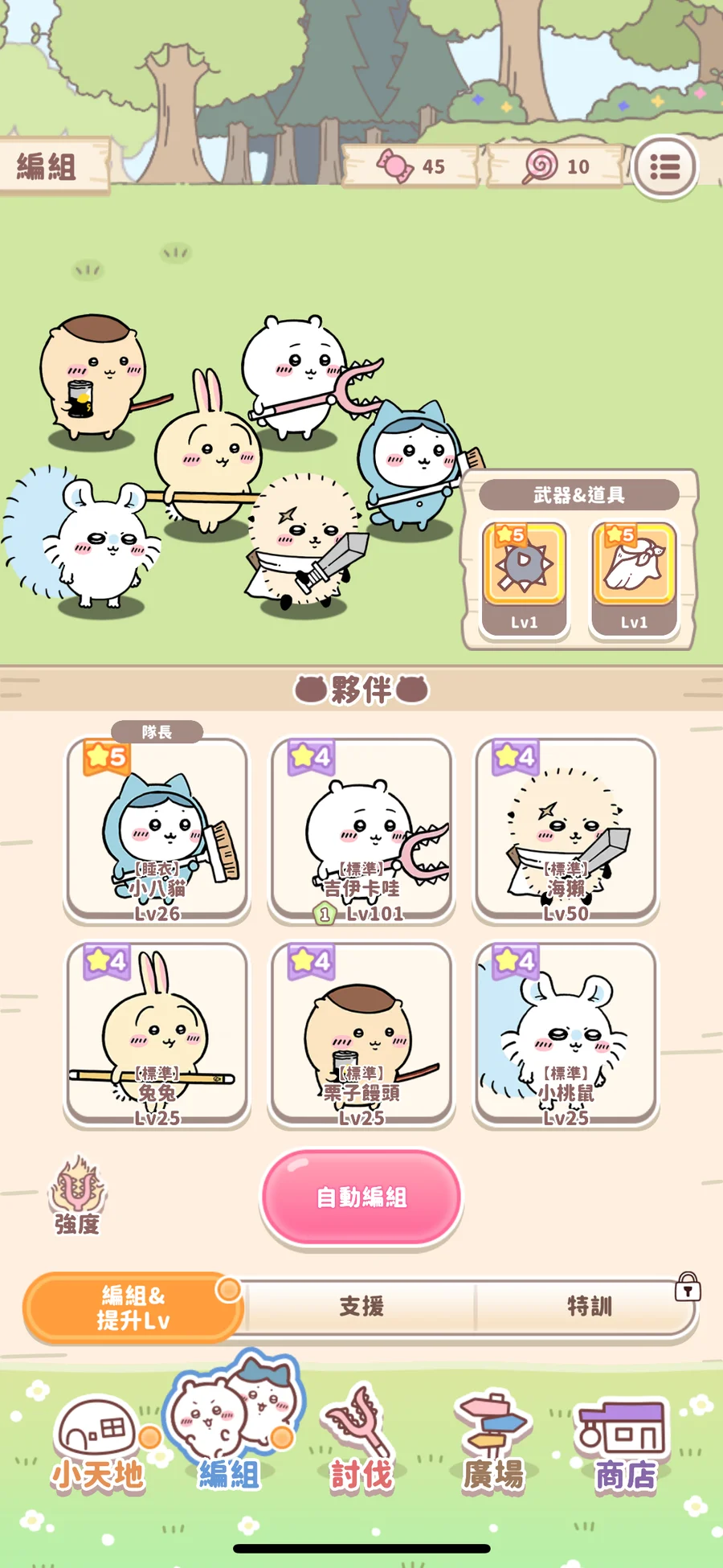The height and width of the screenshot is (1568, 723).
Task: Open the spiked ball weapon slot
Action: point(524,577)
